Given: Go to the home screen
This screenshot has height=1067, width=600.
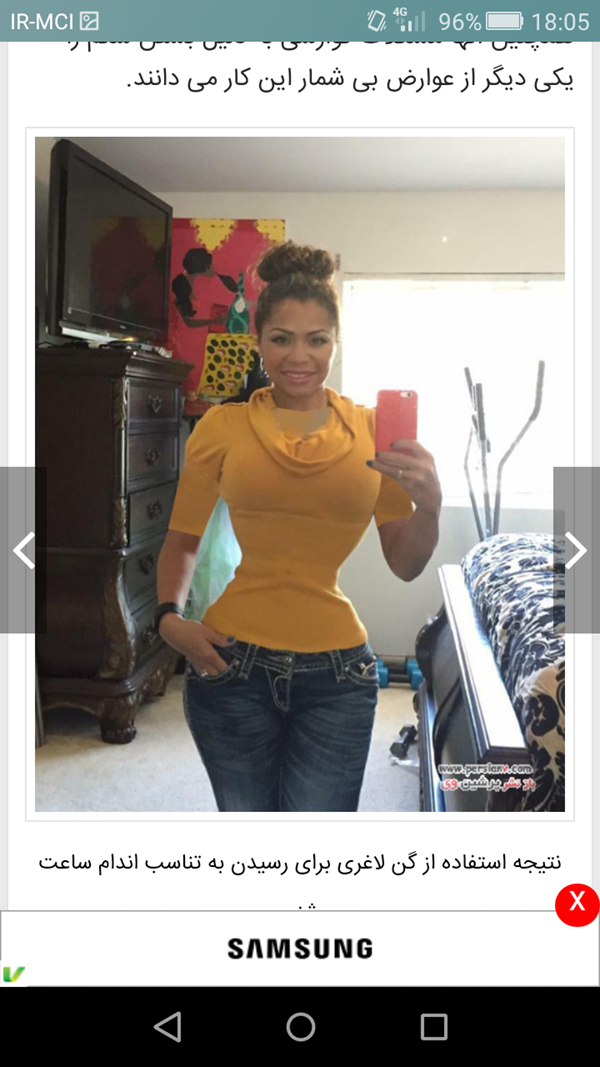Looking at the screenshot, I should click(300, 1027).
